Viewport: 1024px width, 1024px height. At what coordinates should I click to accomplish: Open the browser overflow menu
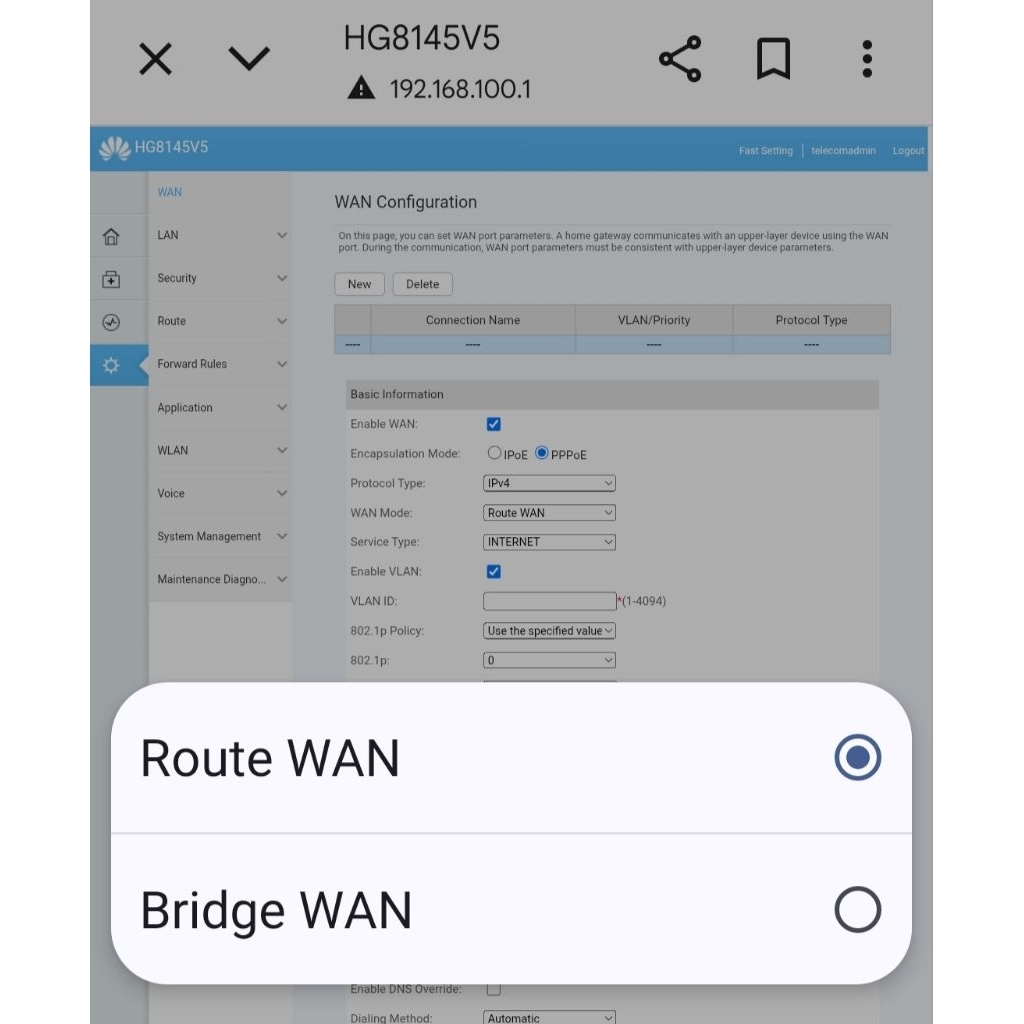coord(867,59)
